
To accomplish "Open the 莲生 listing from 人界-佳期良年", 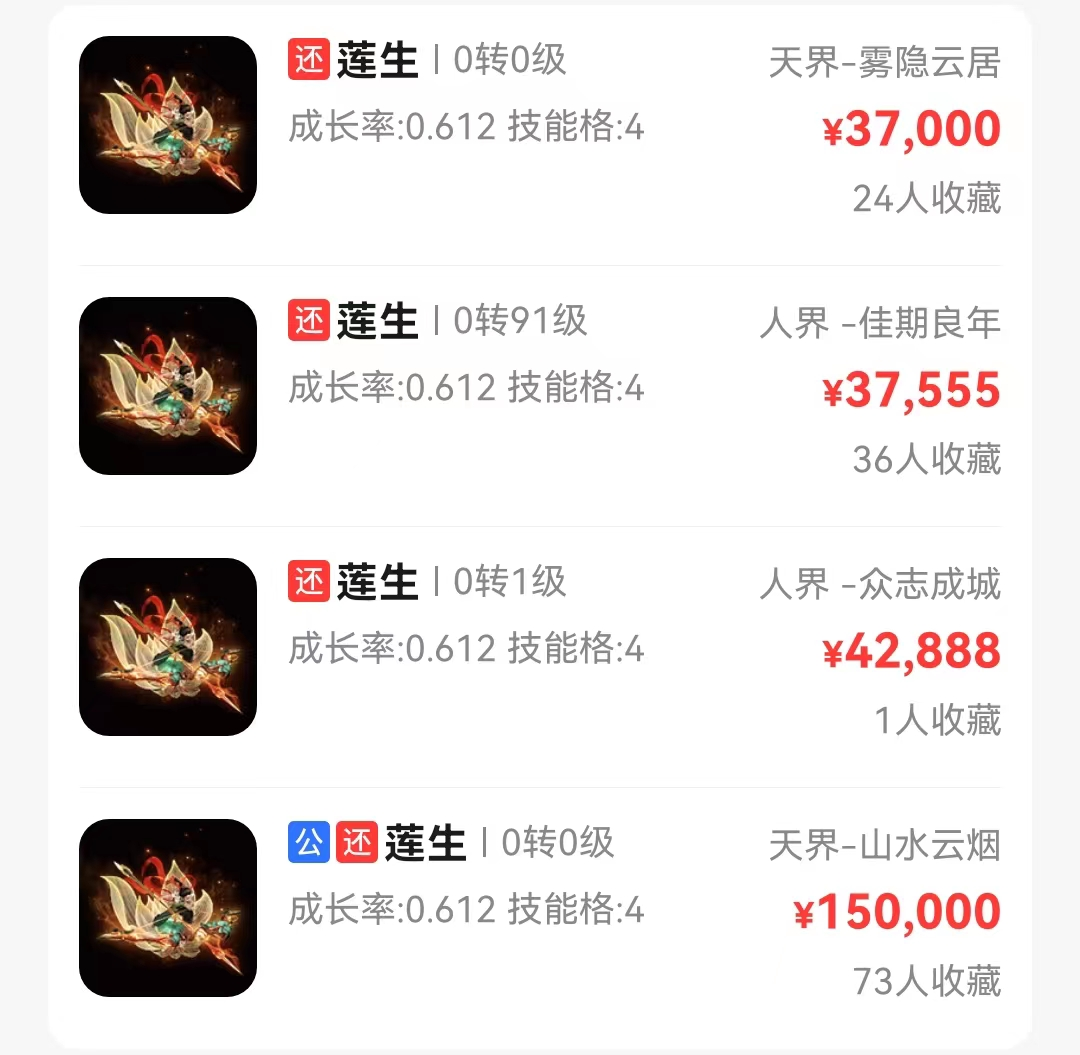I will (540, 388).
